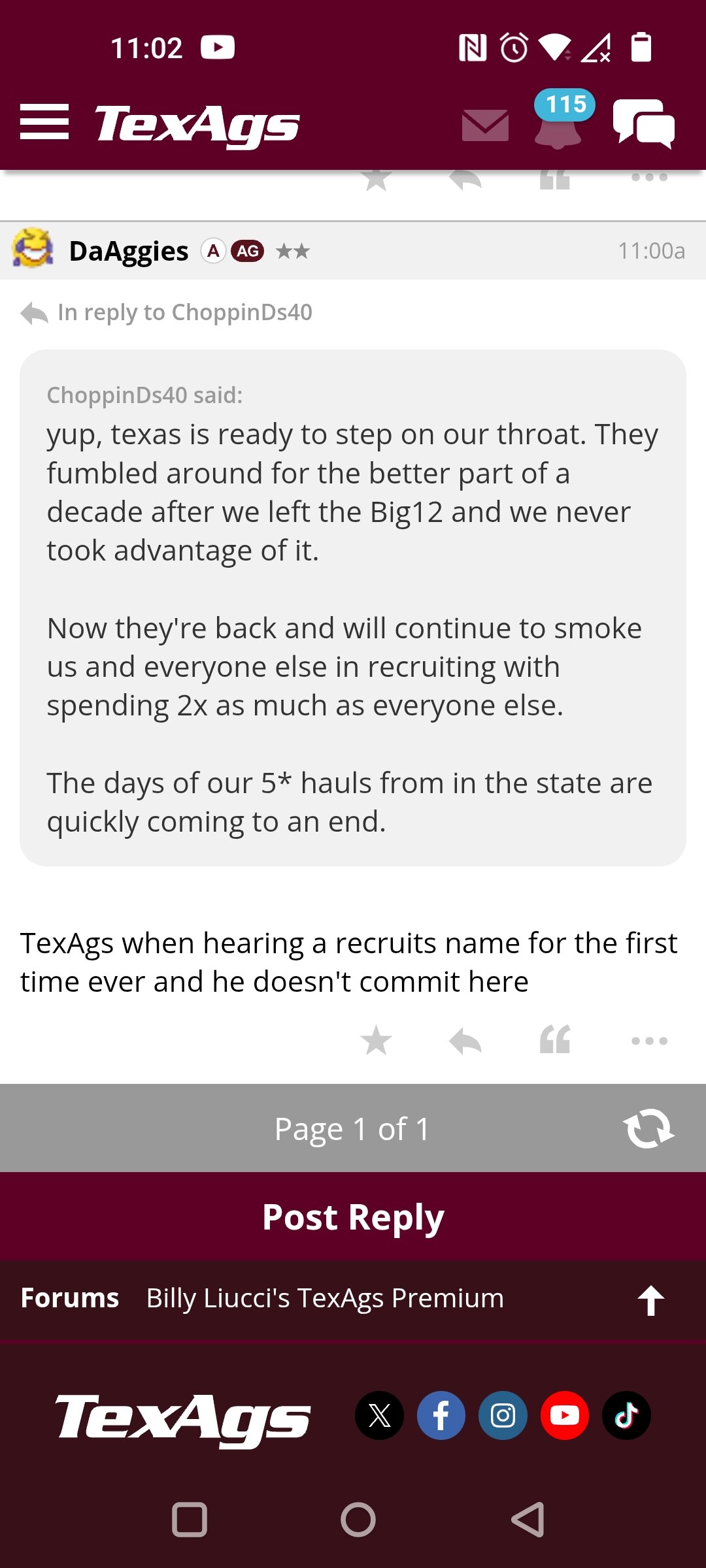This screenshot has width=706, height=1568.
Task: Go back using system back button
Action: click(528, 1520)
